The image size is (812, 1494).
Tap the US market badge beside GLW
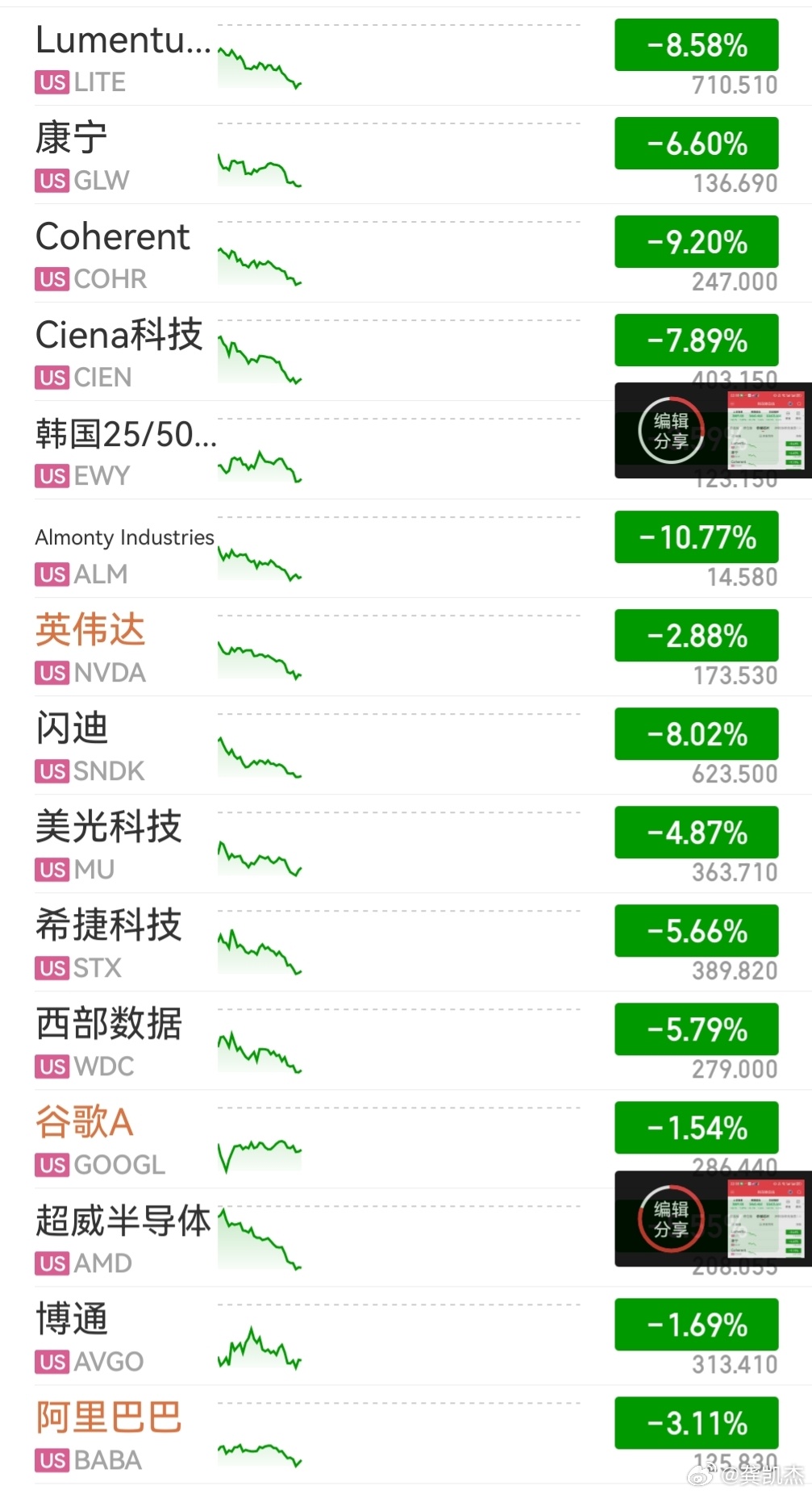tap(51, 180)
